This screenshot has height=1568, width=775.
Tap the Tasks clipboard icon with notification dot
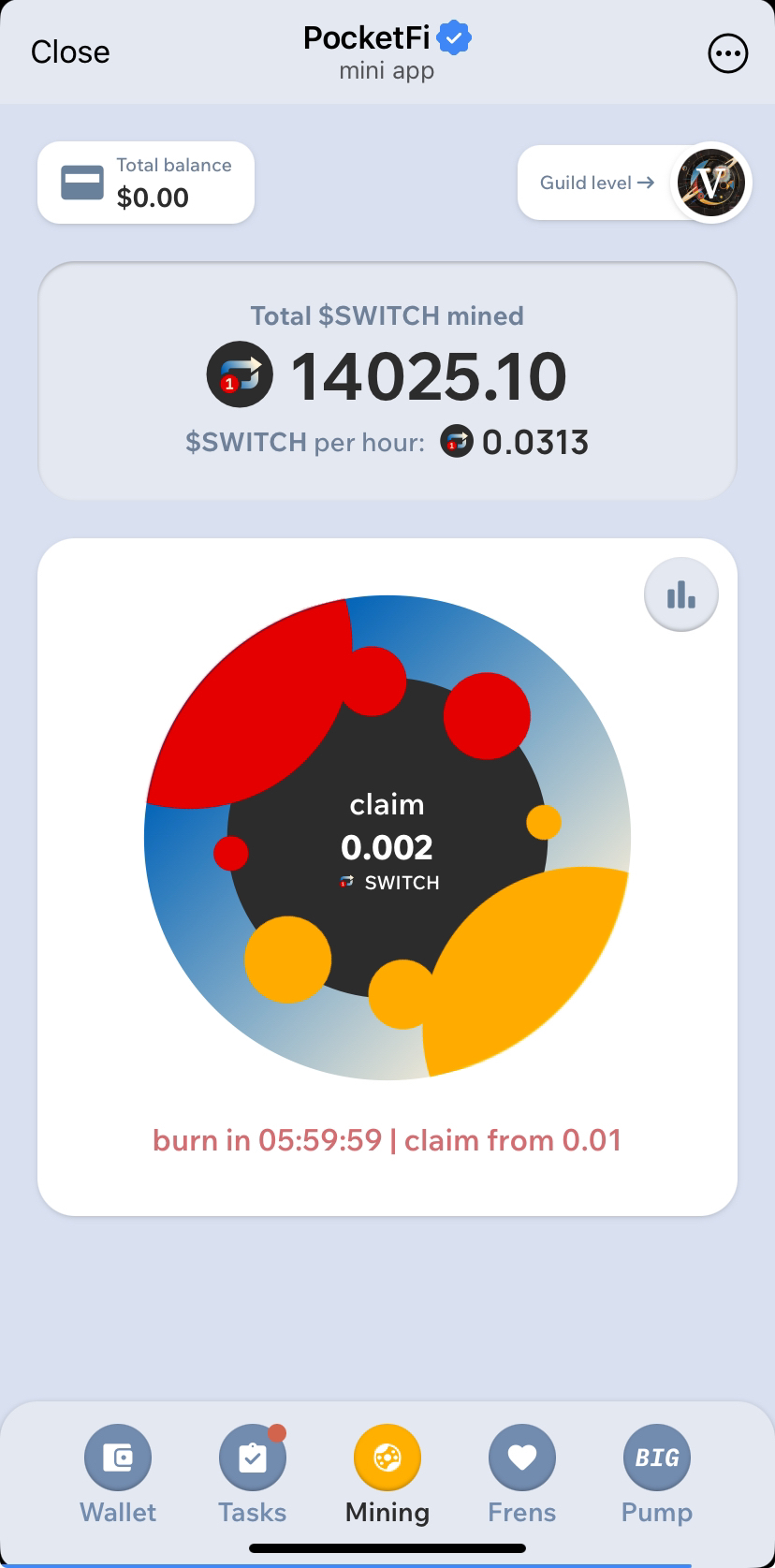252,1458
